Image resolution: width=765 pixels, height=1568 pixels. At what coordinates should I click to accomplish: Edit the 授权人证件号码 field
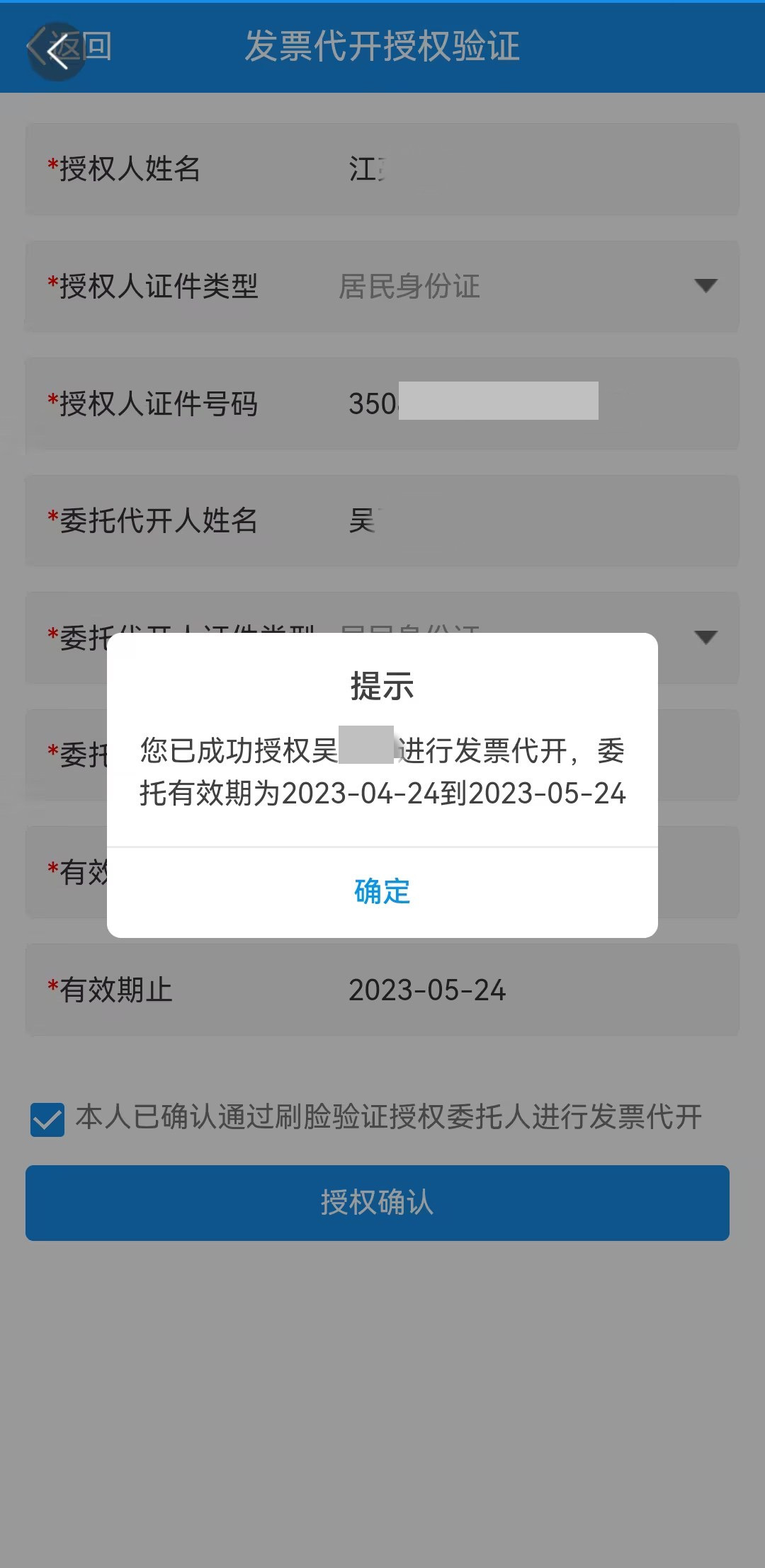[x=382, y=404]
